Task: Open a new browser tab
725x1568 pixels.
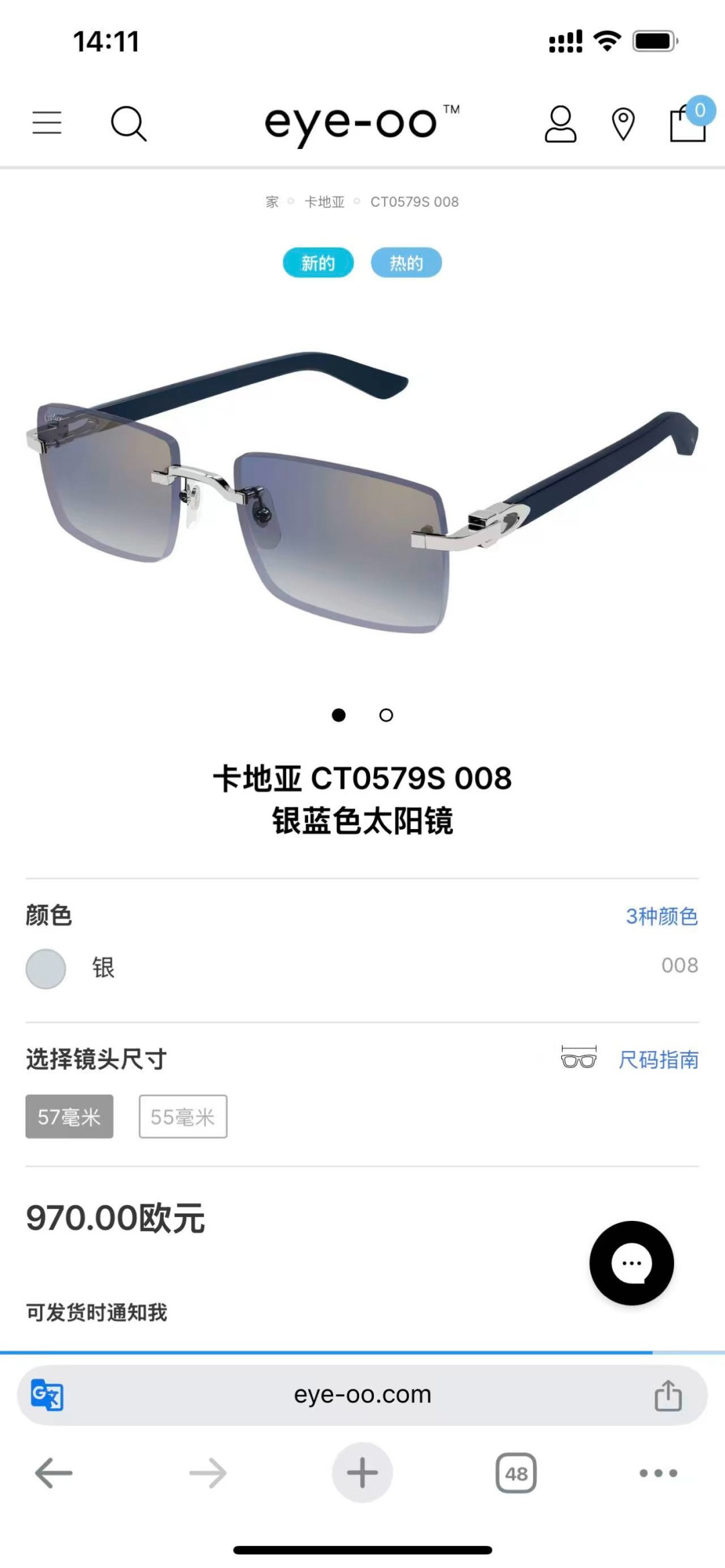Action: click(362, 1473)
